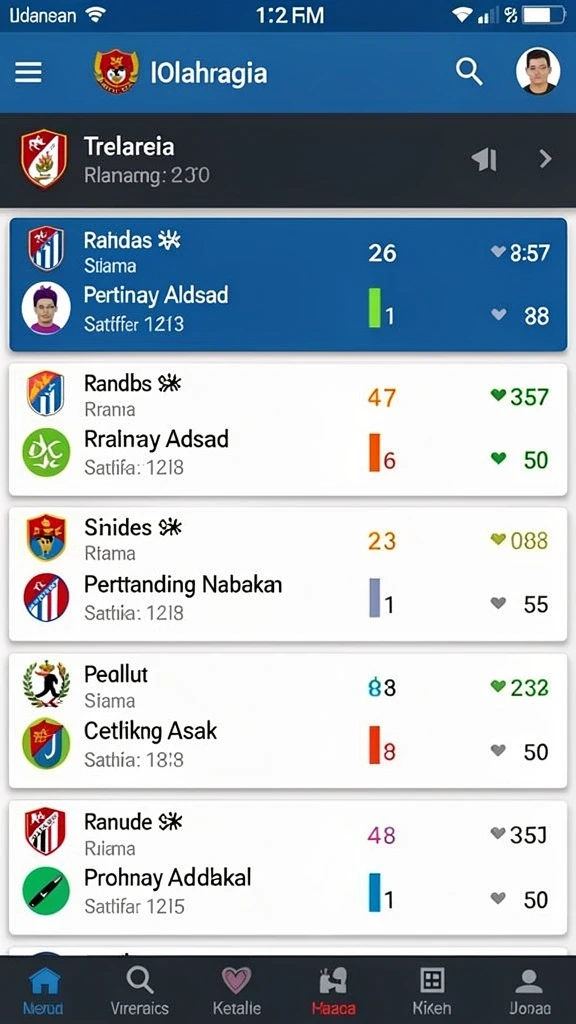Go to the Ketalie heart tab
Image resolution: width=576 pixels, height=1024 pixels.
(x=236, y=989)
